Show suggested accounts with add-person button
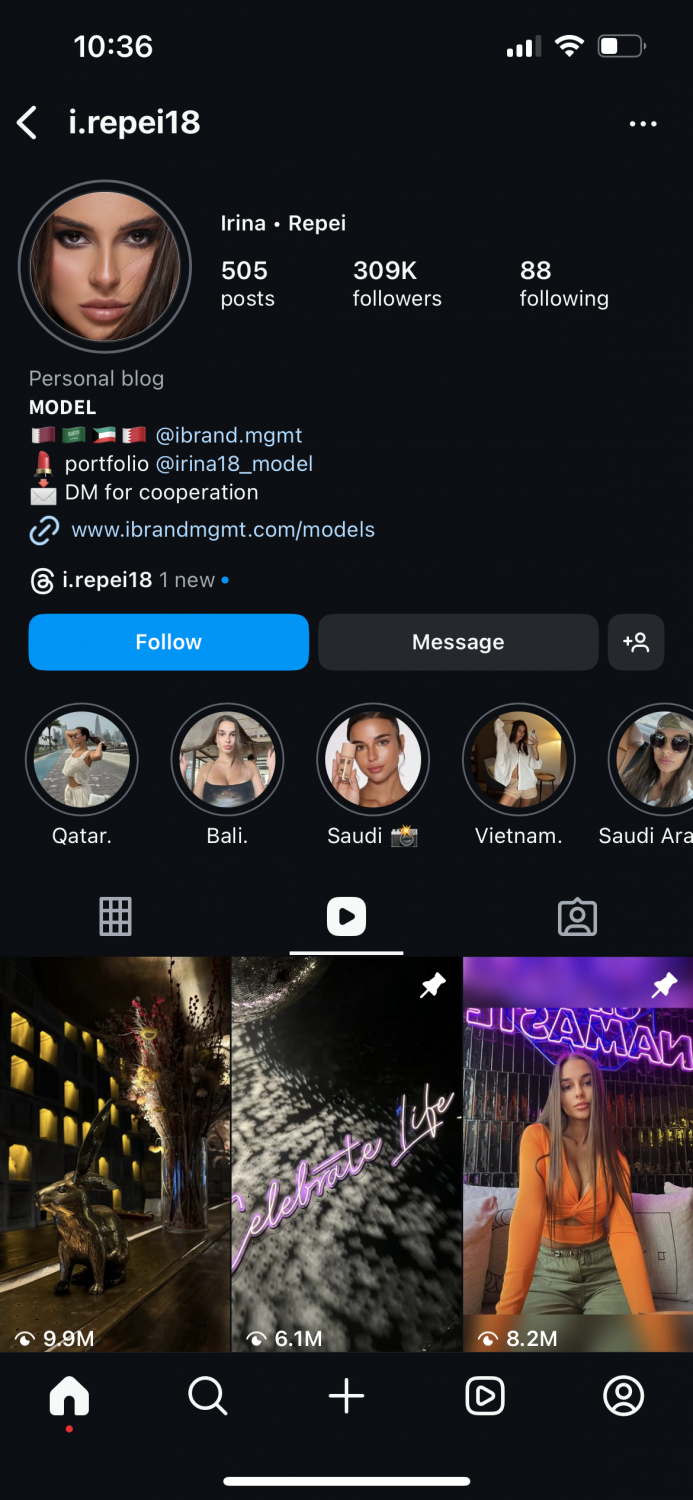This screenshot has height=1500, width=693. pos(636,642)
